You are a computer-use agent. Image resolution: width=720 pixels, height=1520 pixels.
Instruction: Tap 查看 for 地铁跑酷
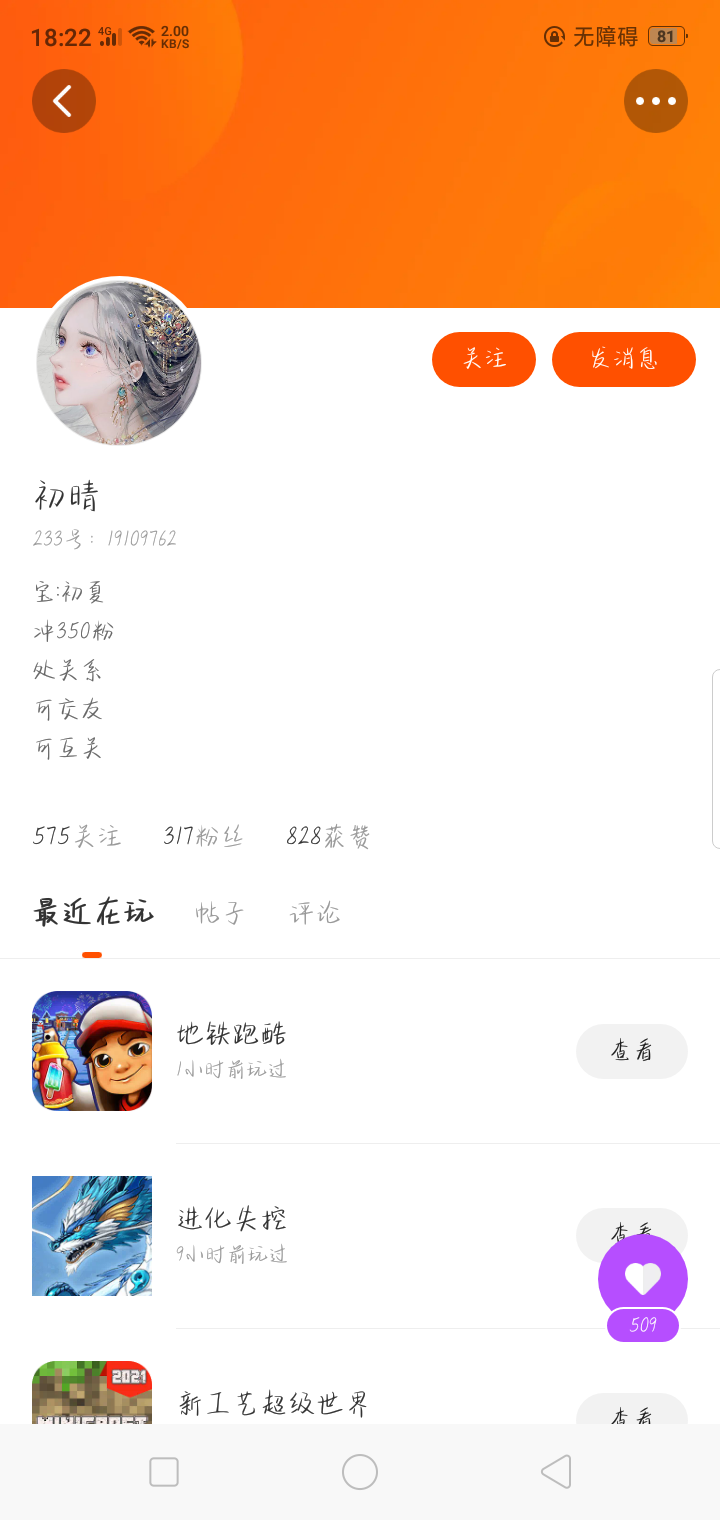click(632, 1051)
